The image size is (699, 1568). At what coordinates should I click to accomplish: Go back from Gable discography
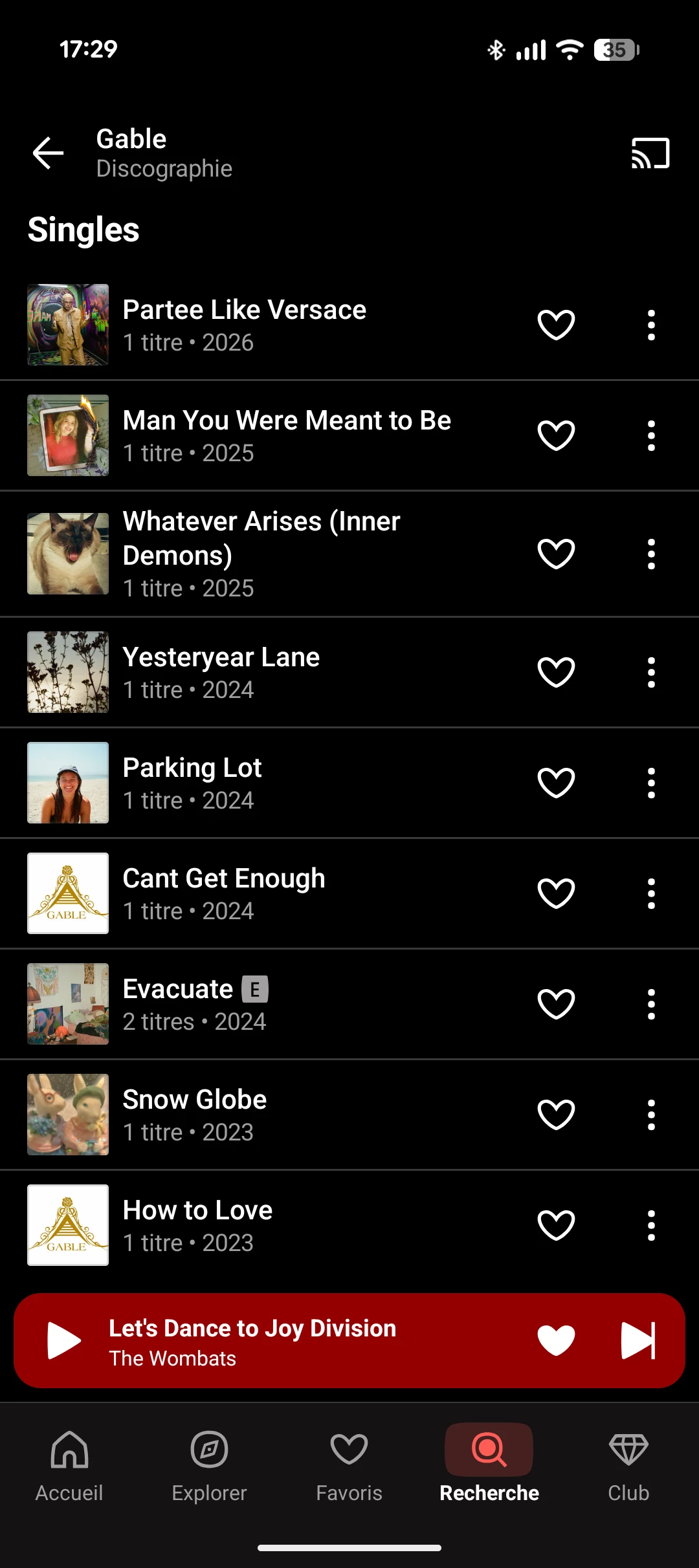(x=49, y=153)
